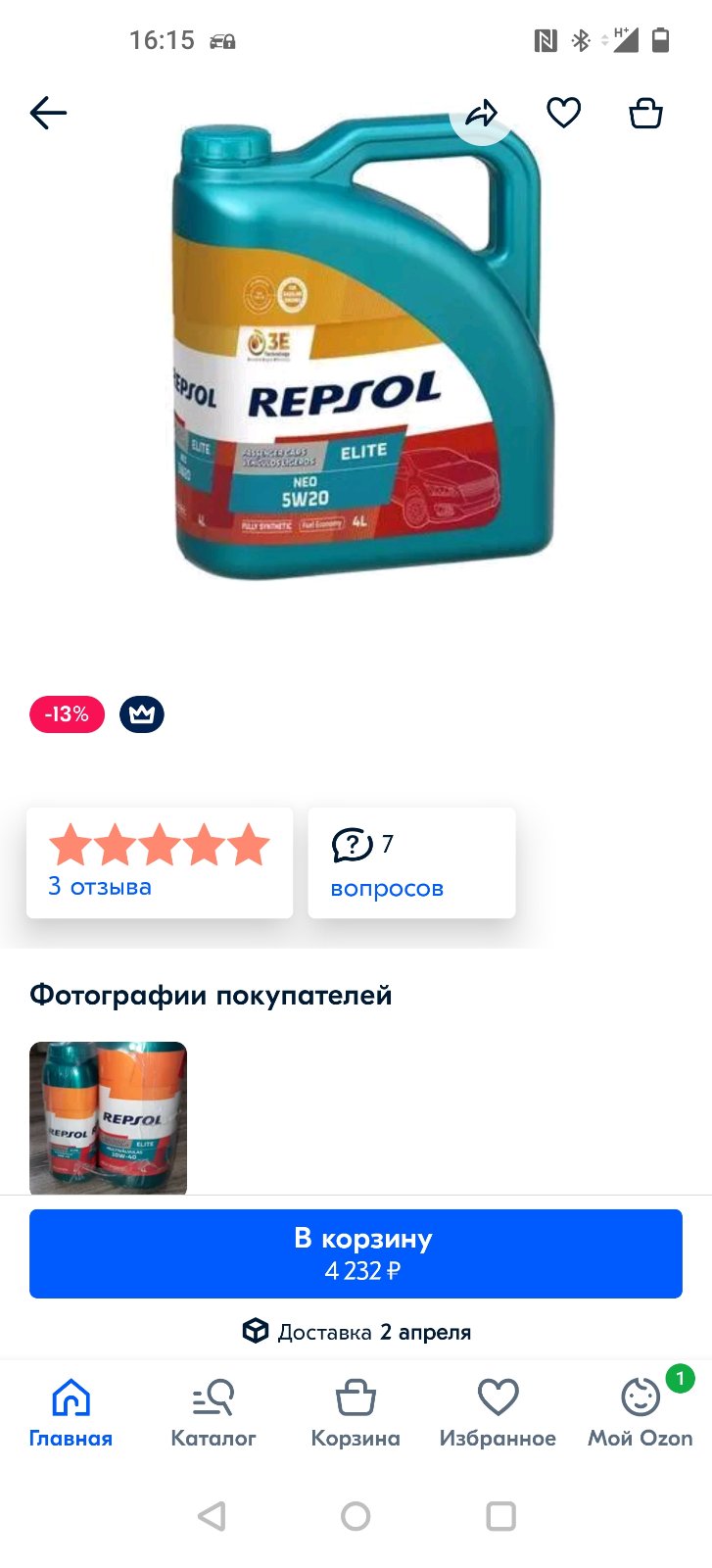Open the 3 отзыва reviews card
Screen dimensions: 712x1568
pos(160,862)
